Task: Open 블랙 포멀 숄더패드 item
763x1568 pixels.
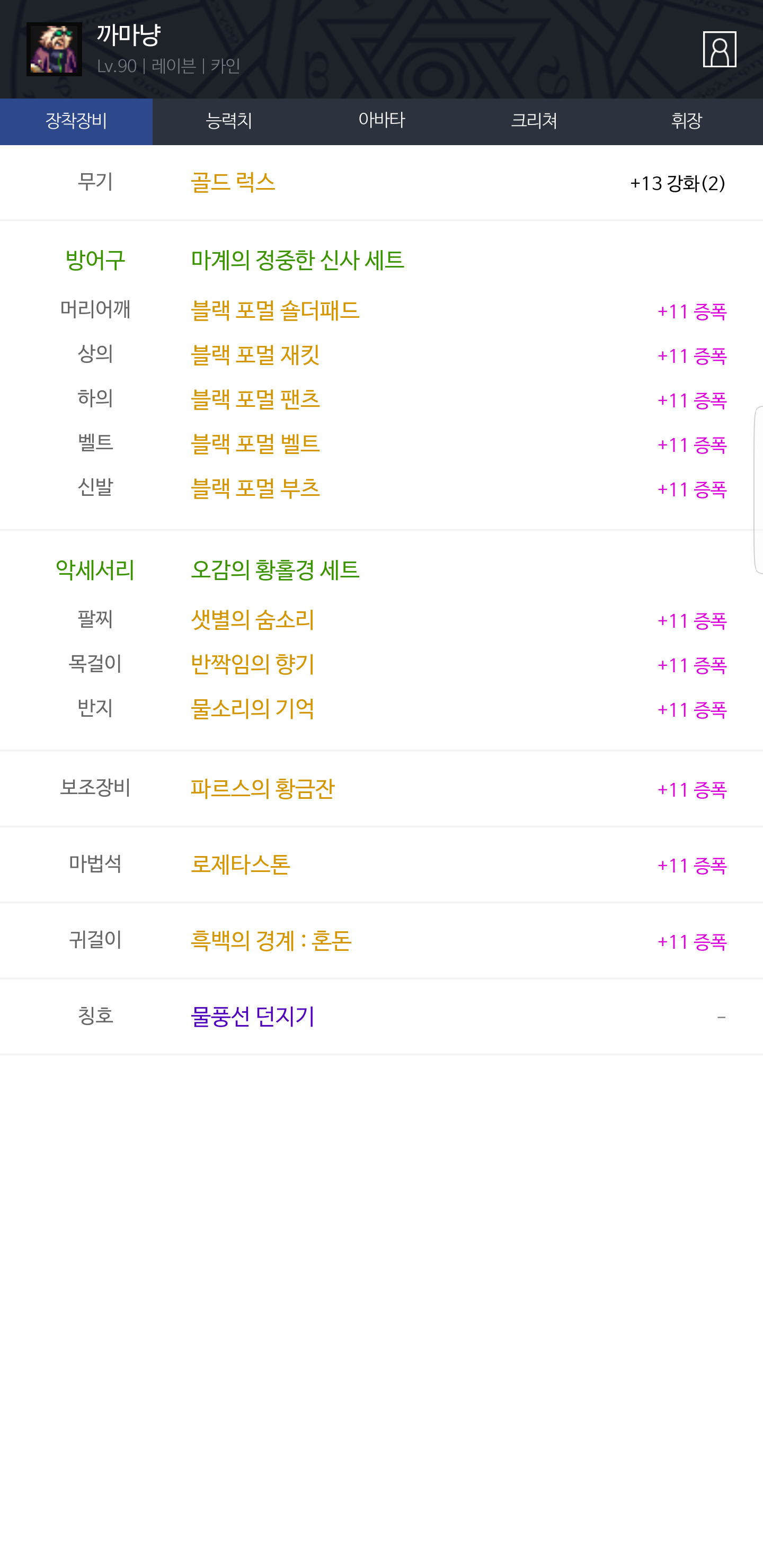Action: pos(274,311)
